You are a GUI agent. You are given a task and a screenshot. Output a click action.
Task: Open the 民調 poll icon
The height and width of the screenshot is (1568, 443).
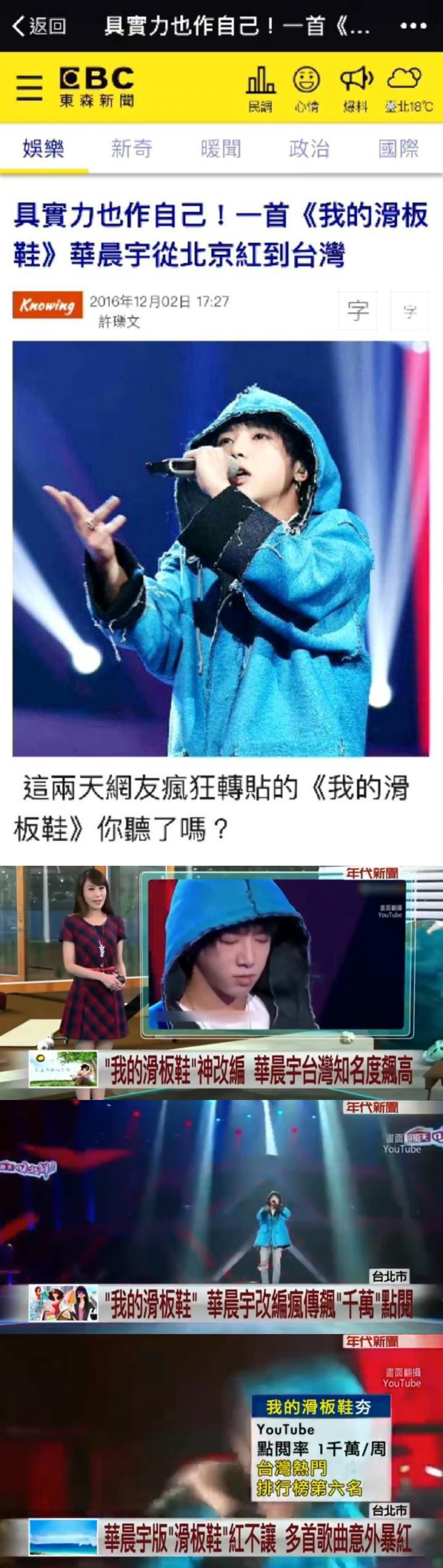coord(260,89)
